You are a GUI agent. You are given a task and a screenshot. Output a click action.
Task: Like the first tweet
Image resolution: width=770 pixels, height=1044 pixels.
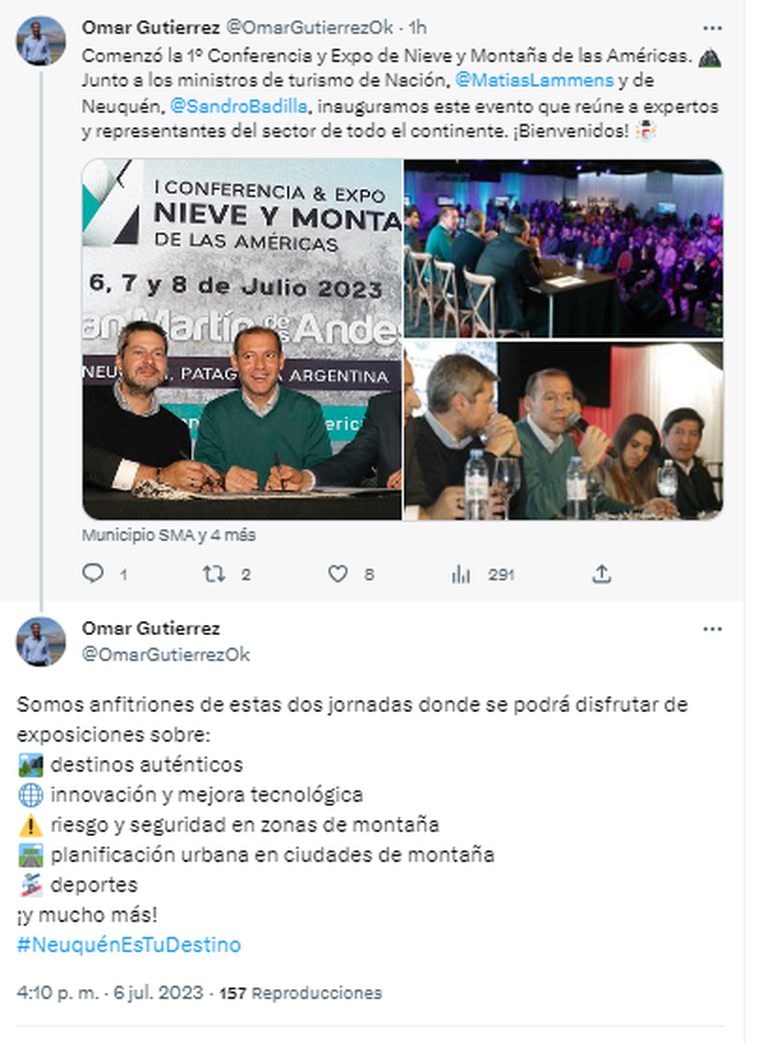(x=338, y=574)
